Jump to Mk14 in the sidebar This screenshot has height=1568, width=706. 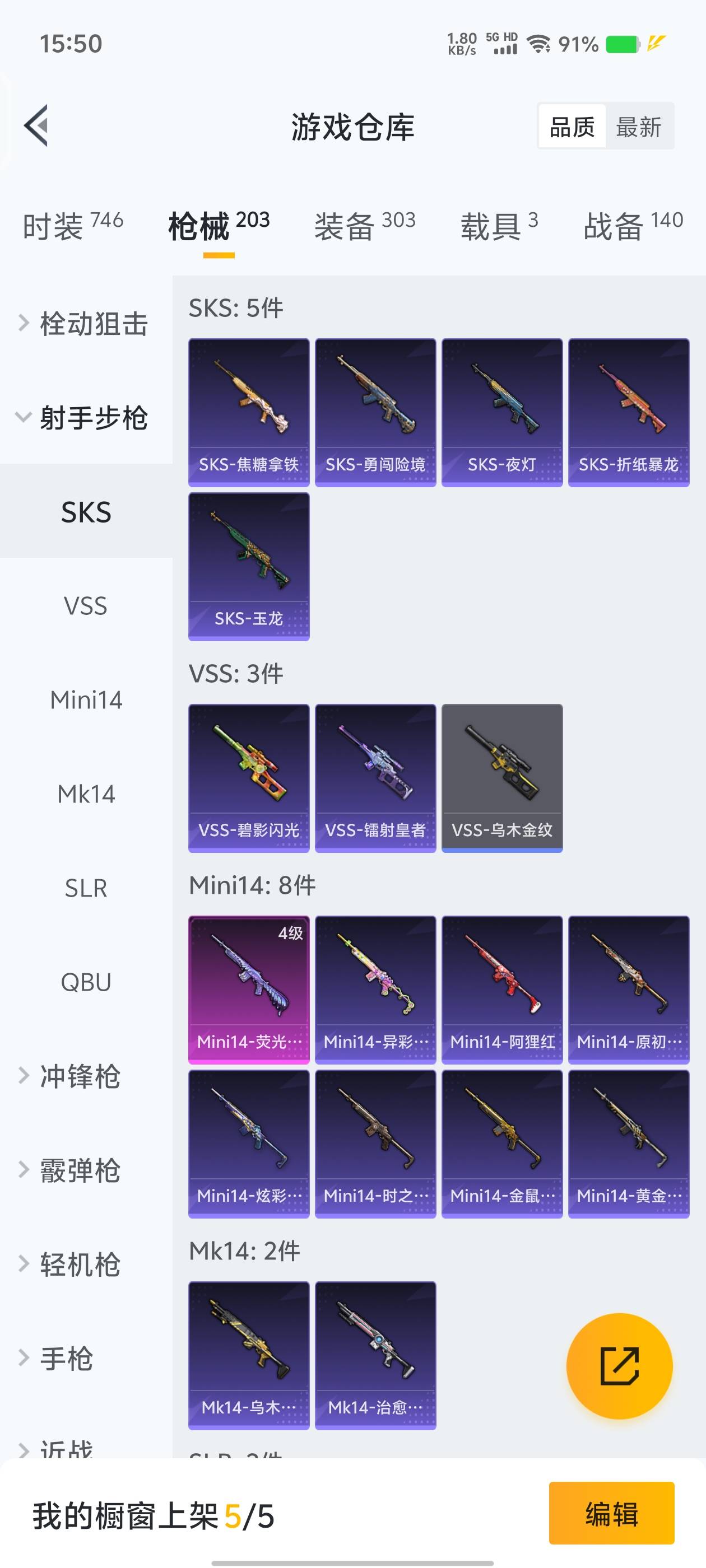coord(85,794)
